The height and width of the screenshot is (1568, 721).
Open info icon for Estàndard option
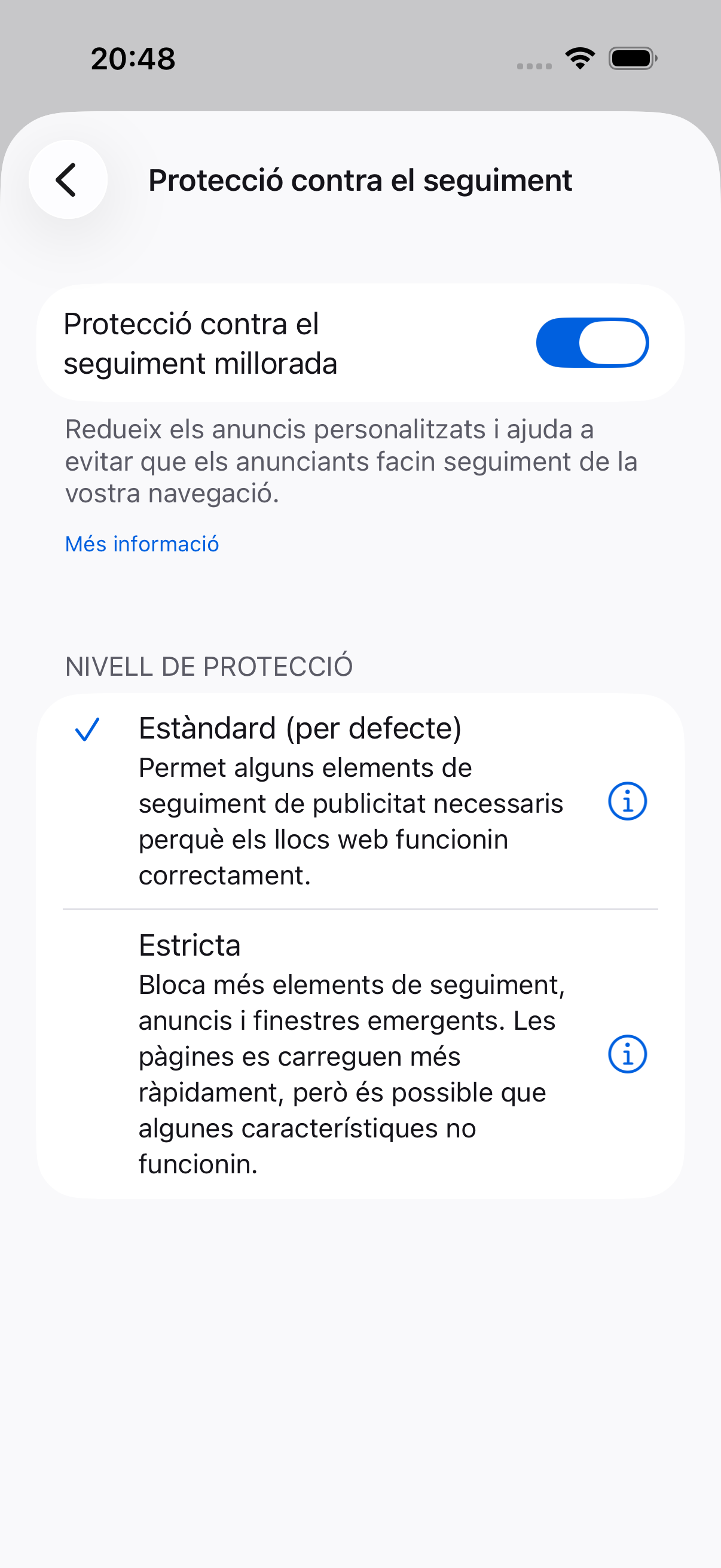[x=627, y=801]
